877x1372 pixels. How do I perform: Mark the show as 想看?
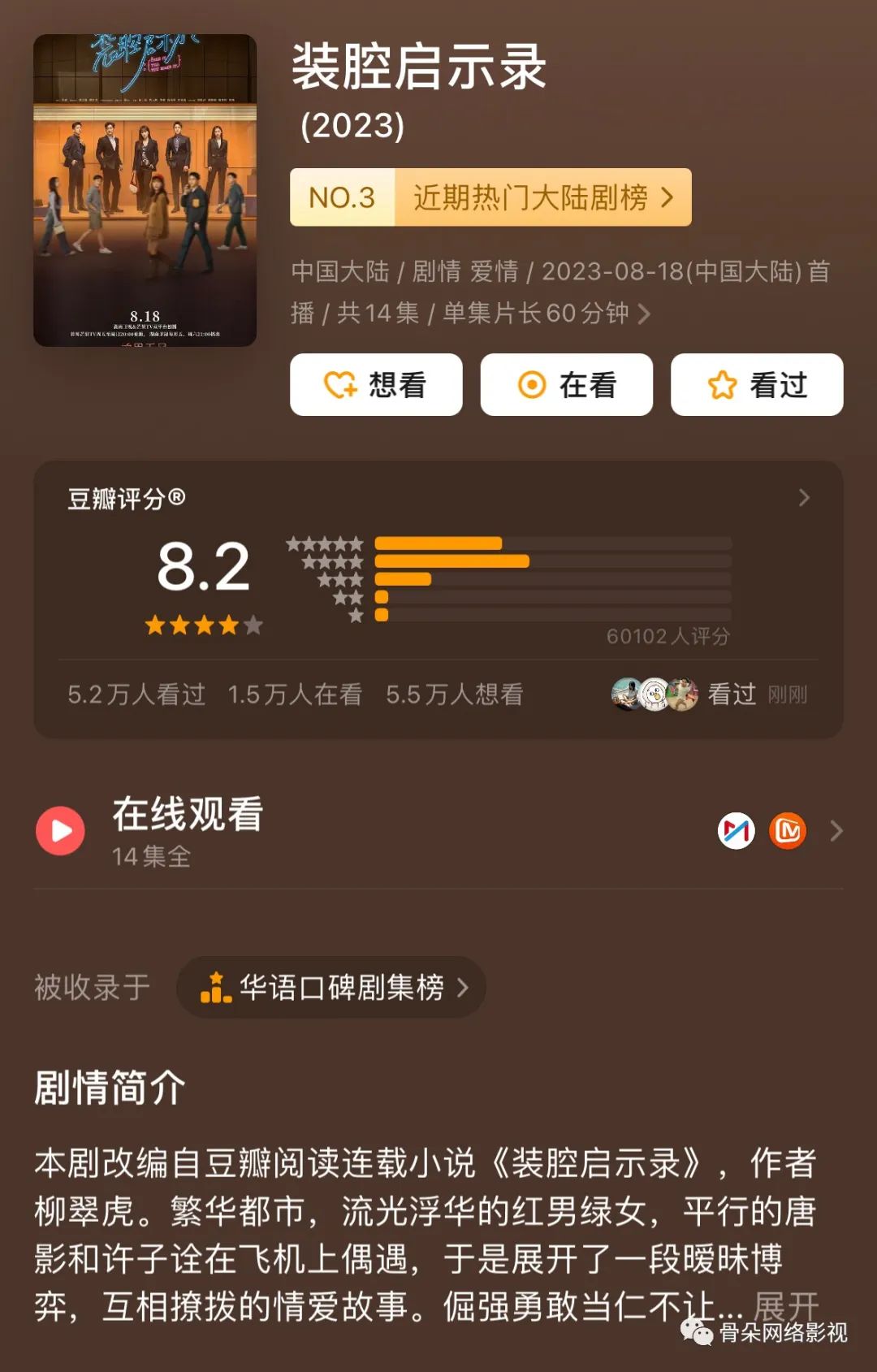point(376,385)
